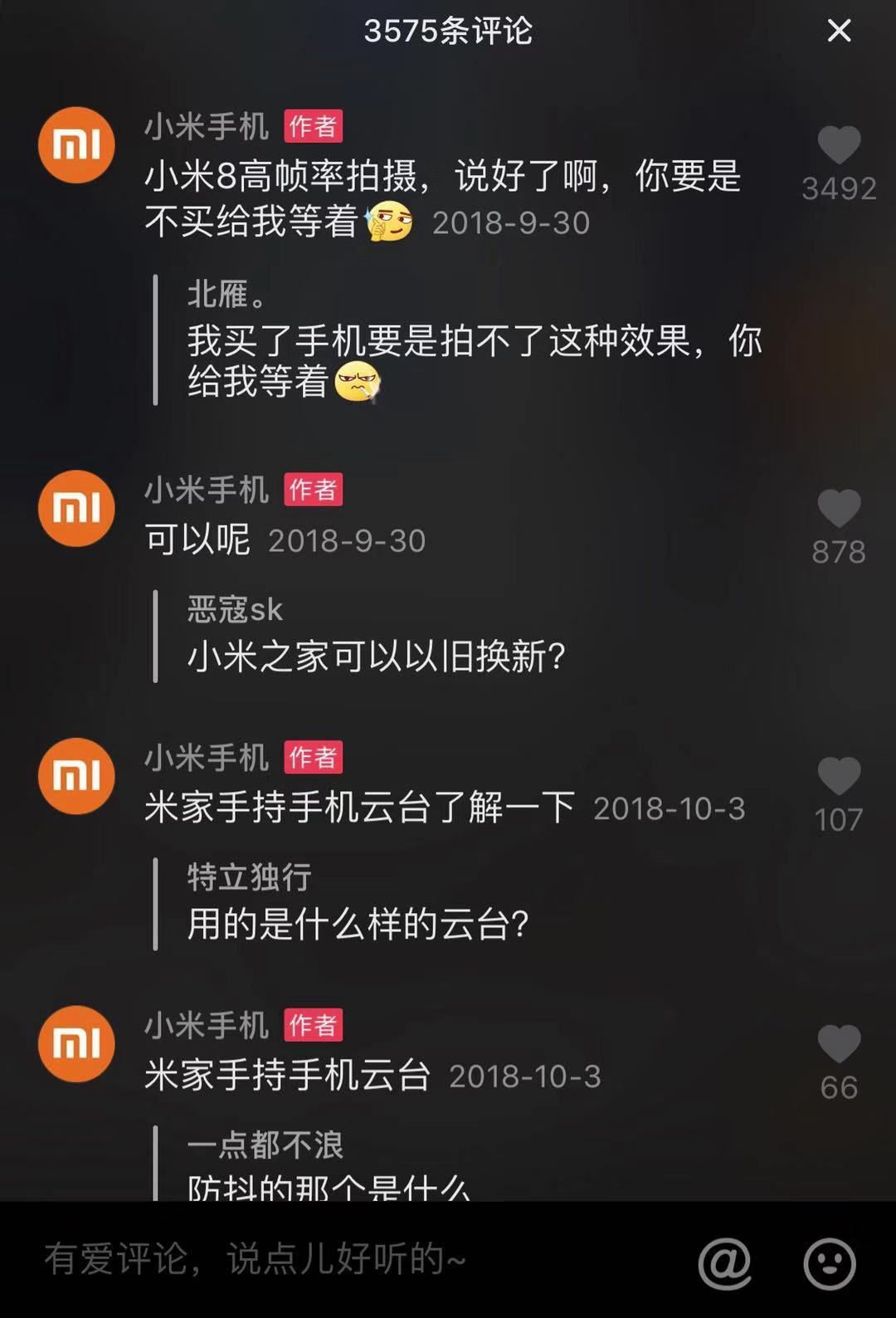Open the emoji picker icon
The width and height of the screenshot is (896, 1318).
[829, 1263]
